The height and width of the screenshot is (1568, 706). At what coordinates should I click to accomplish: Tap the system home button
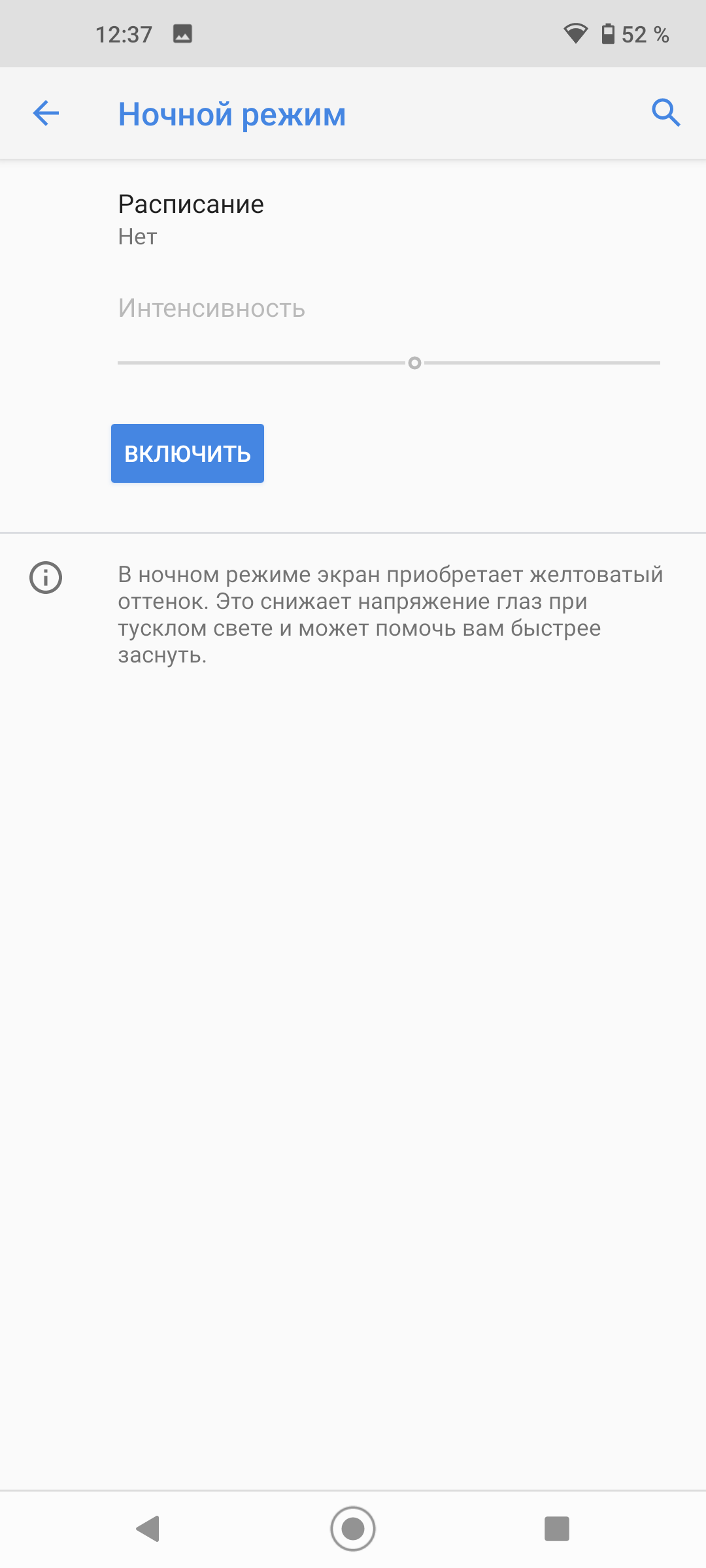pyautogui.click(x=353, y=1529)
